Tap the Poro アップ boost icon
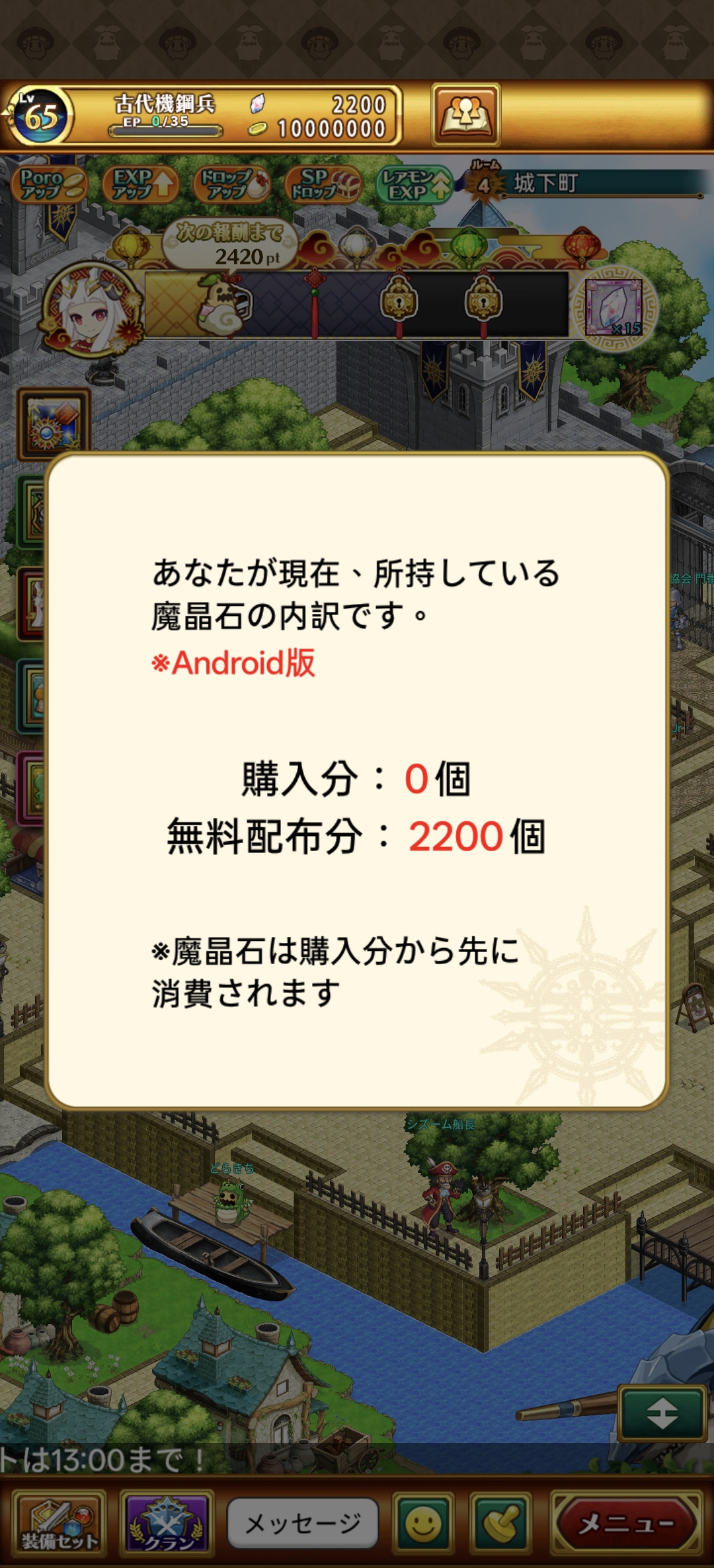Image resolution: width=714 pixels, height=1568 pixels. tap(49, 184)
